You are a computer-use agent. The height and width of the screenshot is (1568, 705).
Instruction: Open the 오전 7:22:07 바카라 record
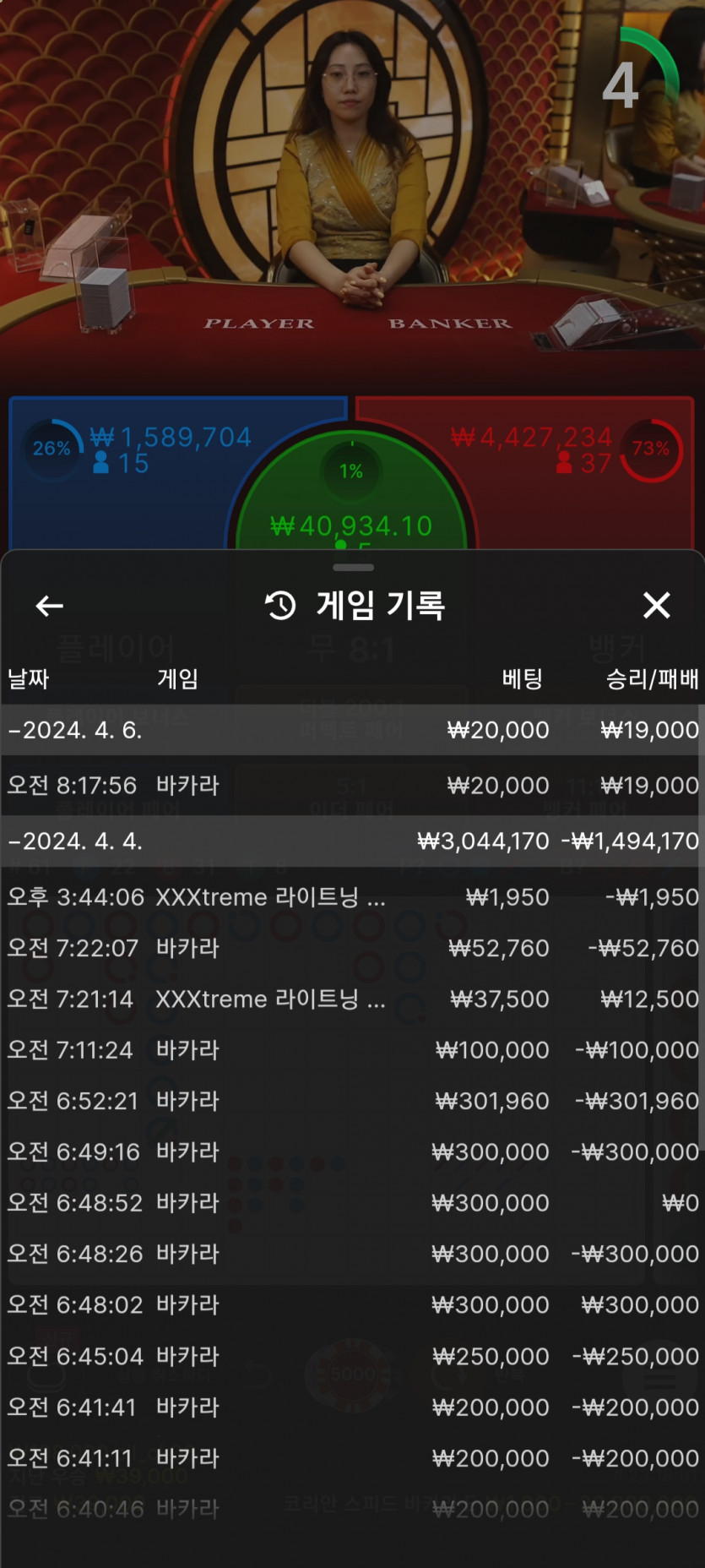point(352,948)
